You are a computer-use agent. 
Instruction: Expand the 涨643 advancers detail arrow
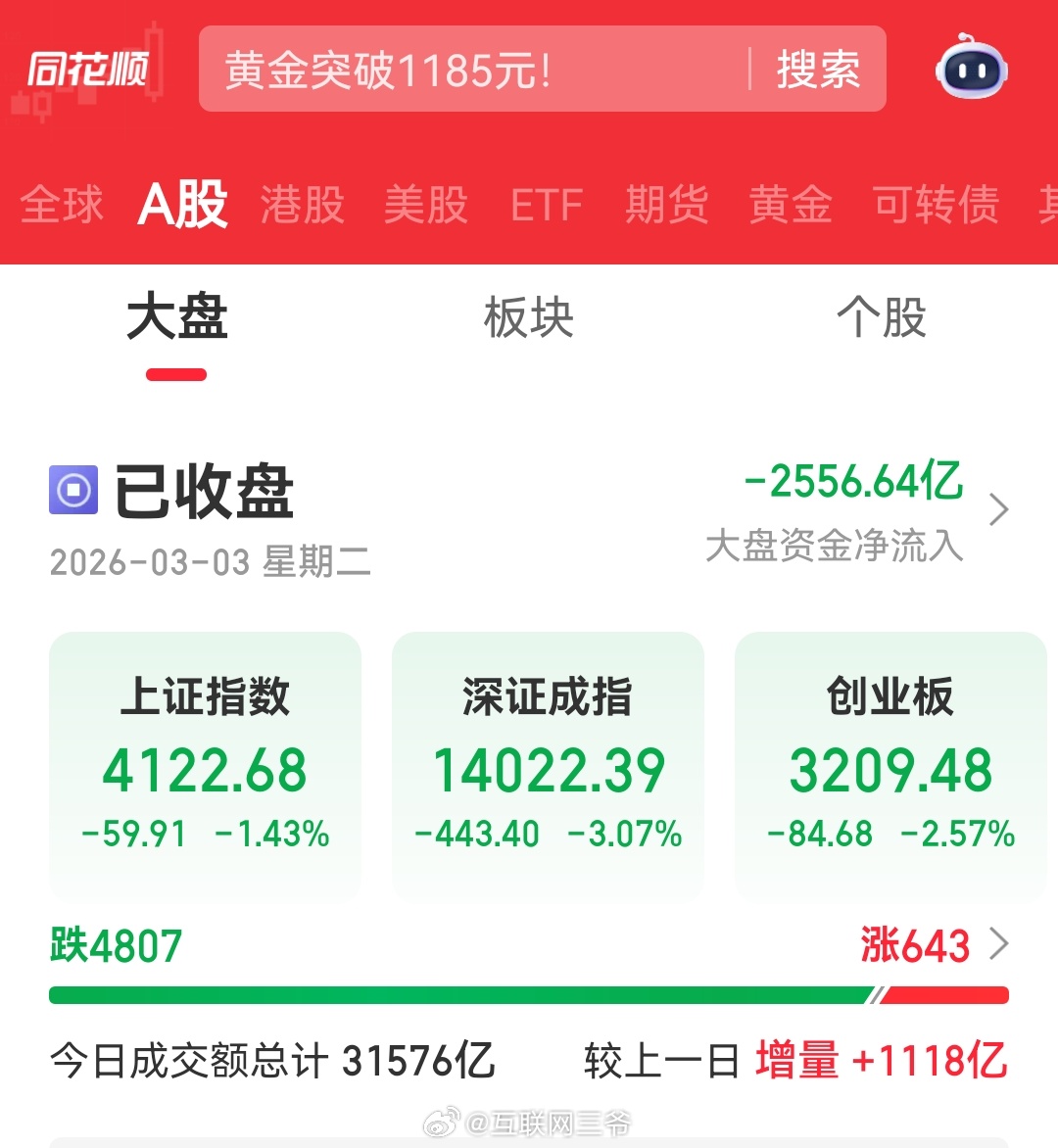[998, 943]
